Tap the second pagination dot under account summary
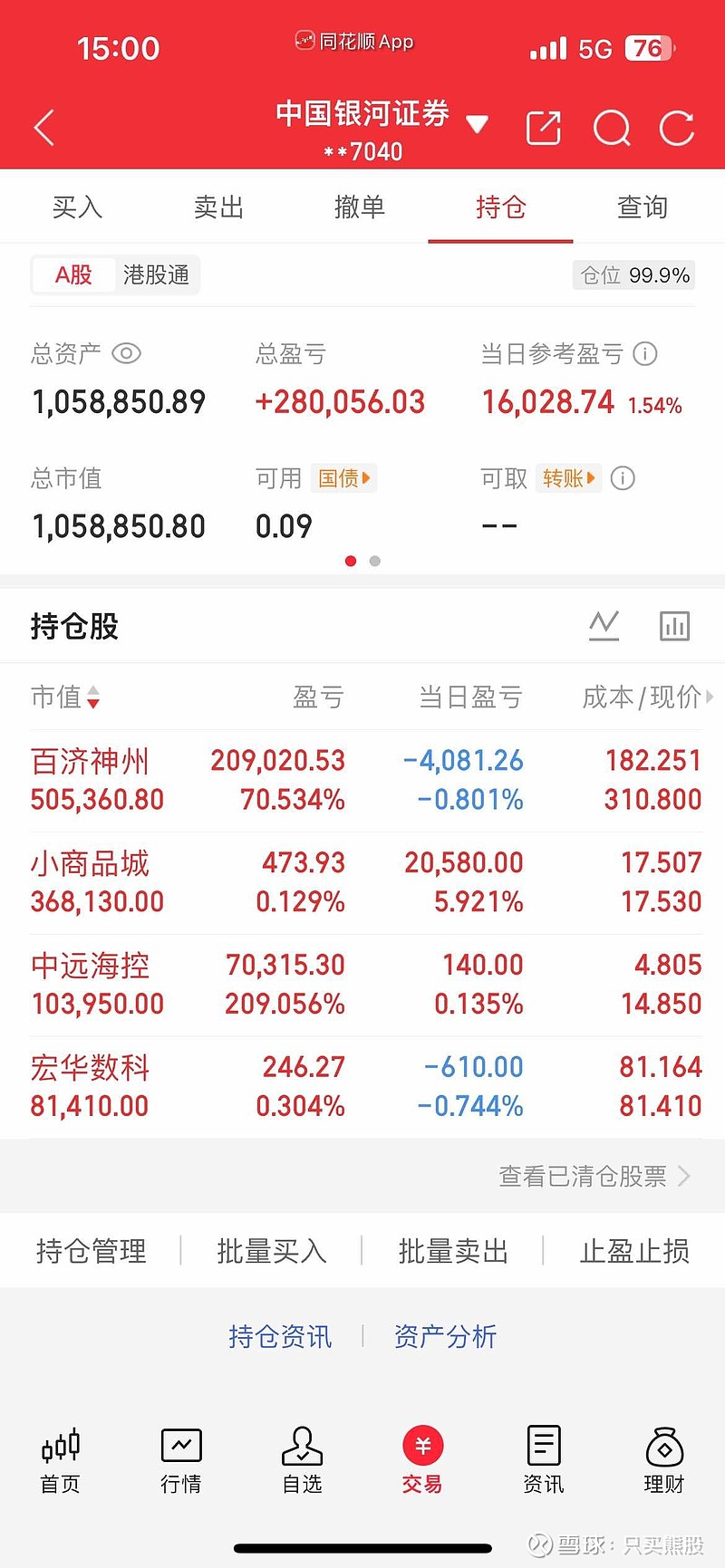 coord(374,561)
